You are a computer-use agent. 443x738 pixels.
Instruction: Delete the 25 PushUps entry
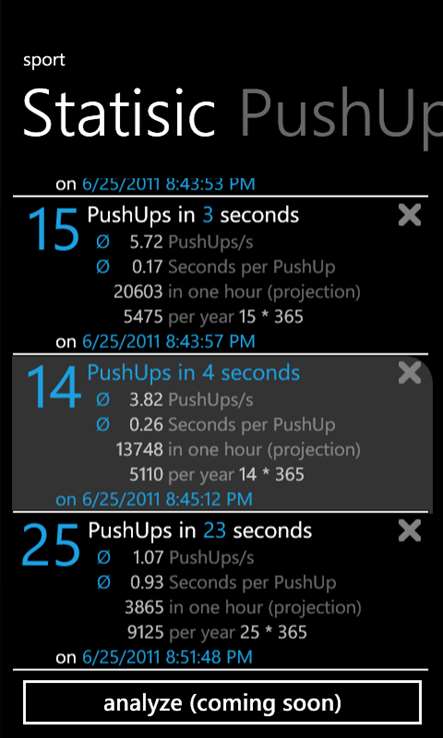tap(409, 531)
